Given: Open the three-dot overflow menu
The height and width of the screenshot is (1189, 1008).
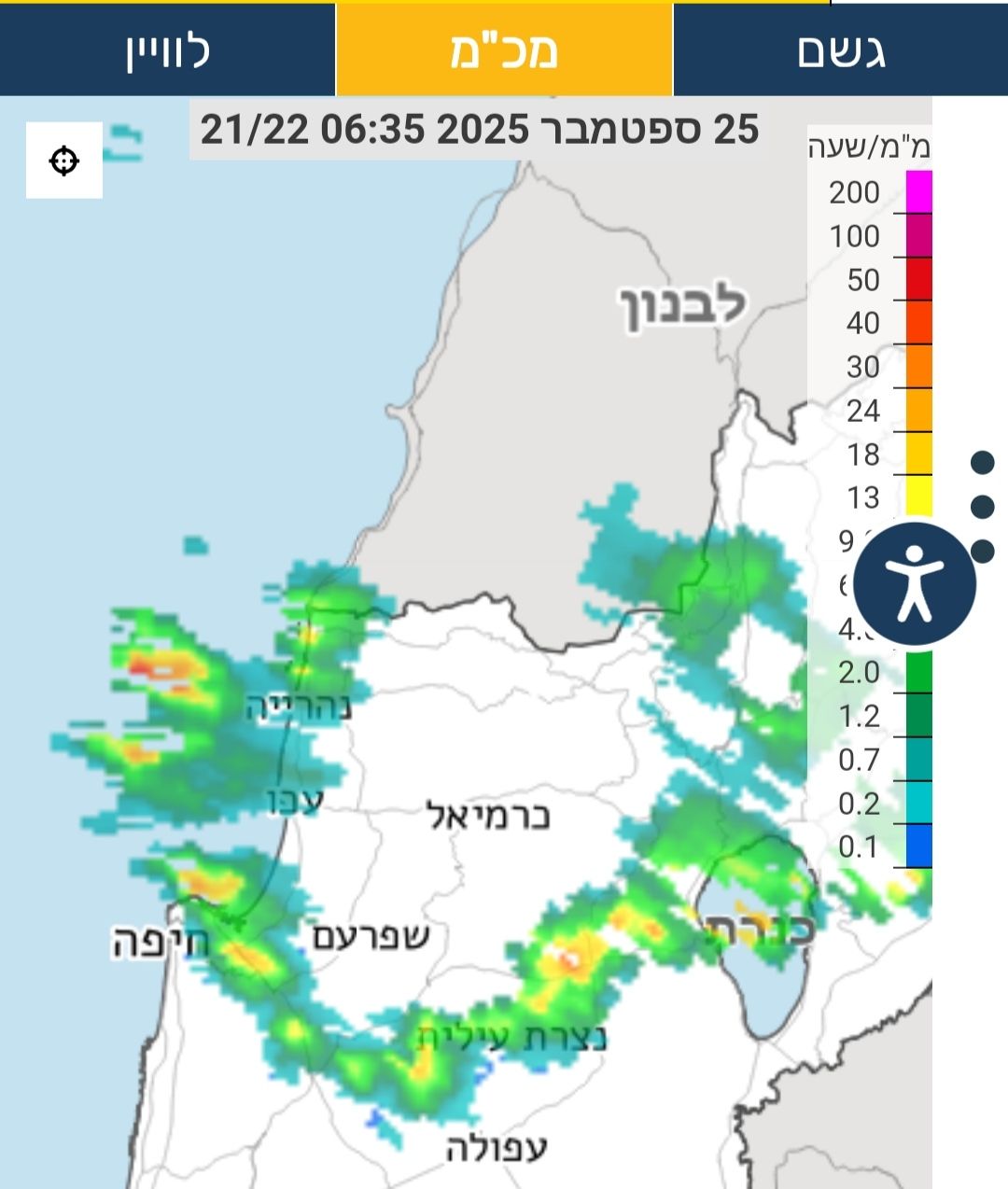Looking at the screenshot, I should (x=982, y=506).
